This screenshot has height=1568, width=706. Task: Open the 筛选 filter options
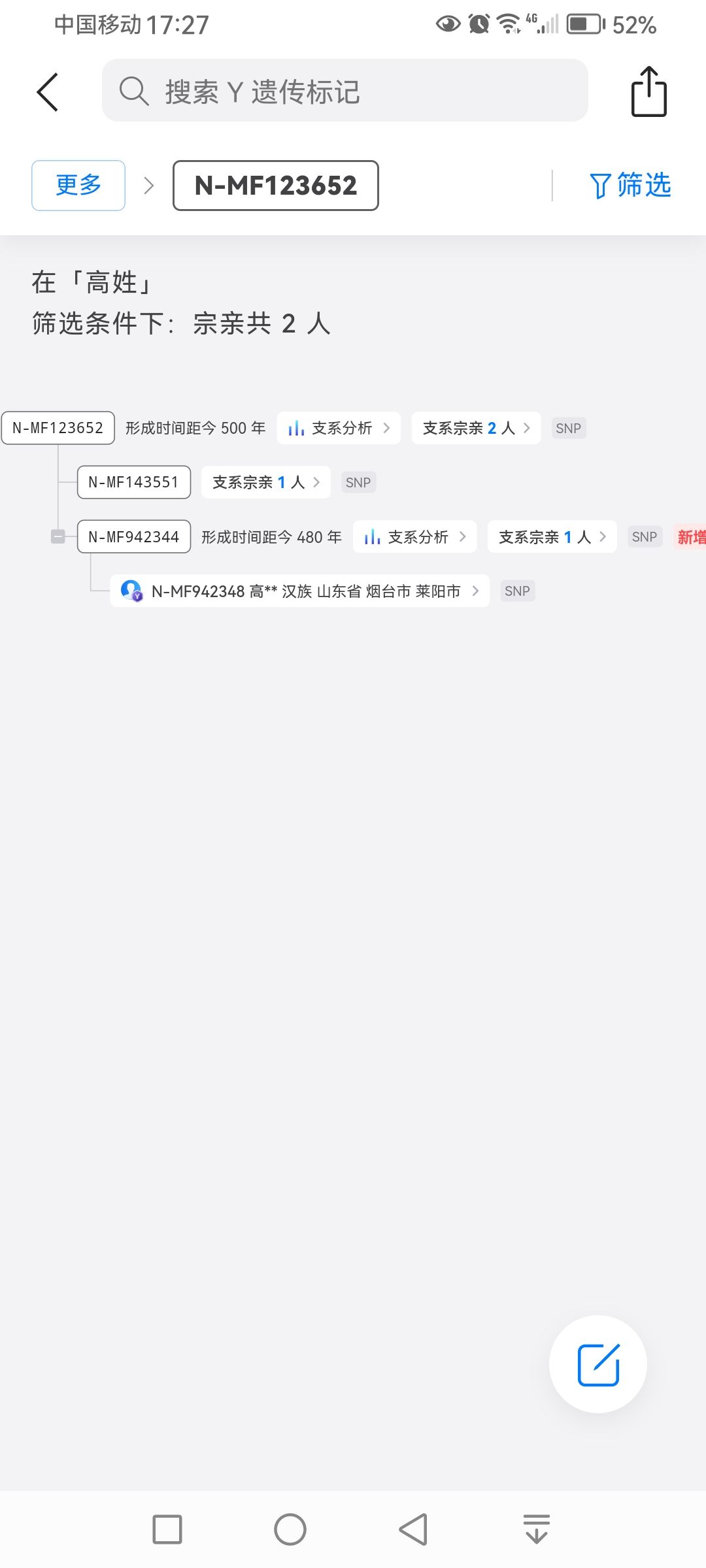coord(630,186)
